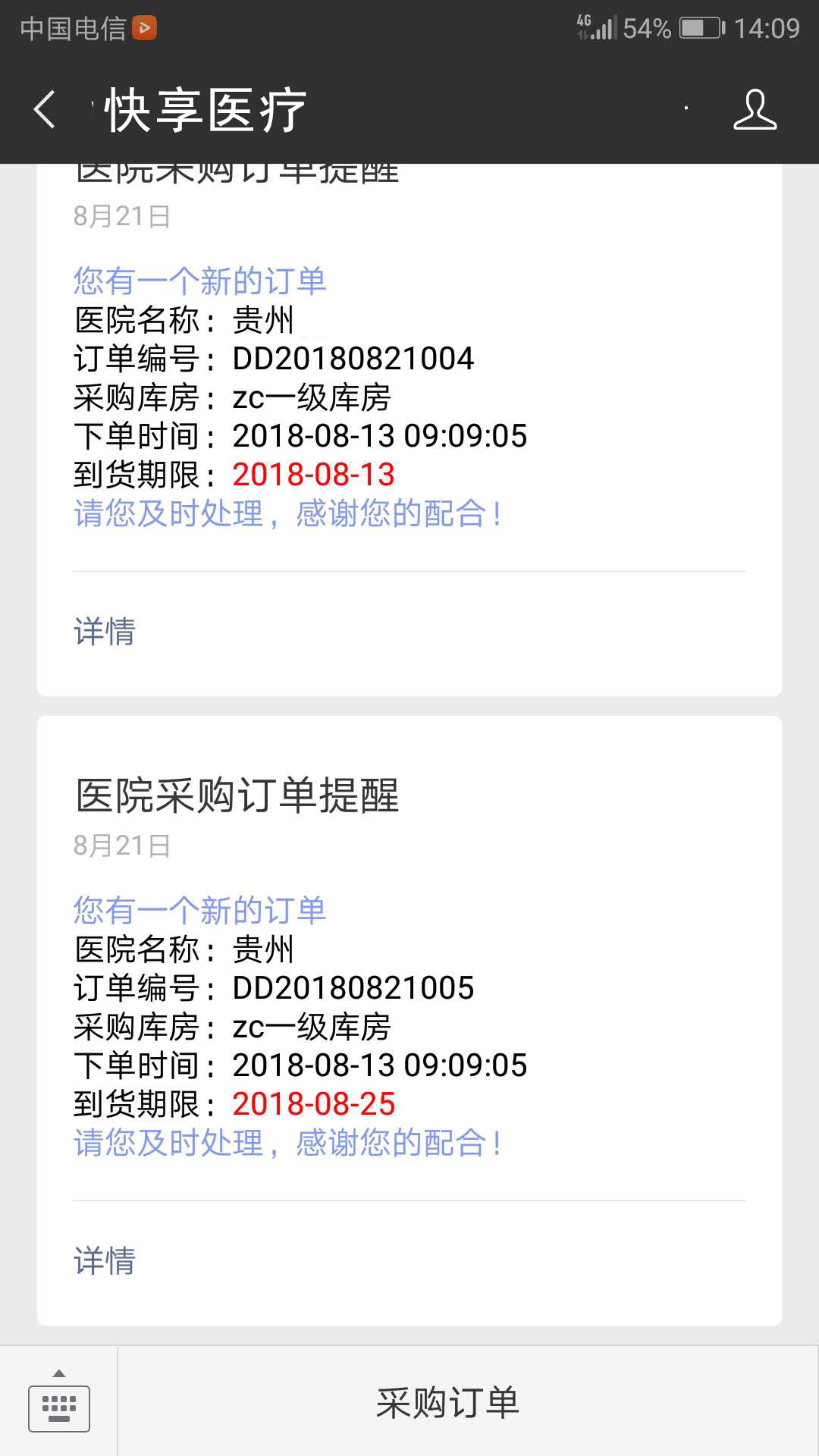Open the 采购订单 menu

click(447, 1401)
